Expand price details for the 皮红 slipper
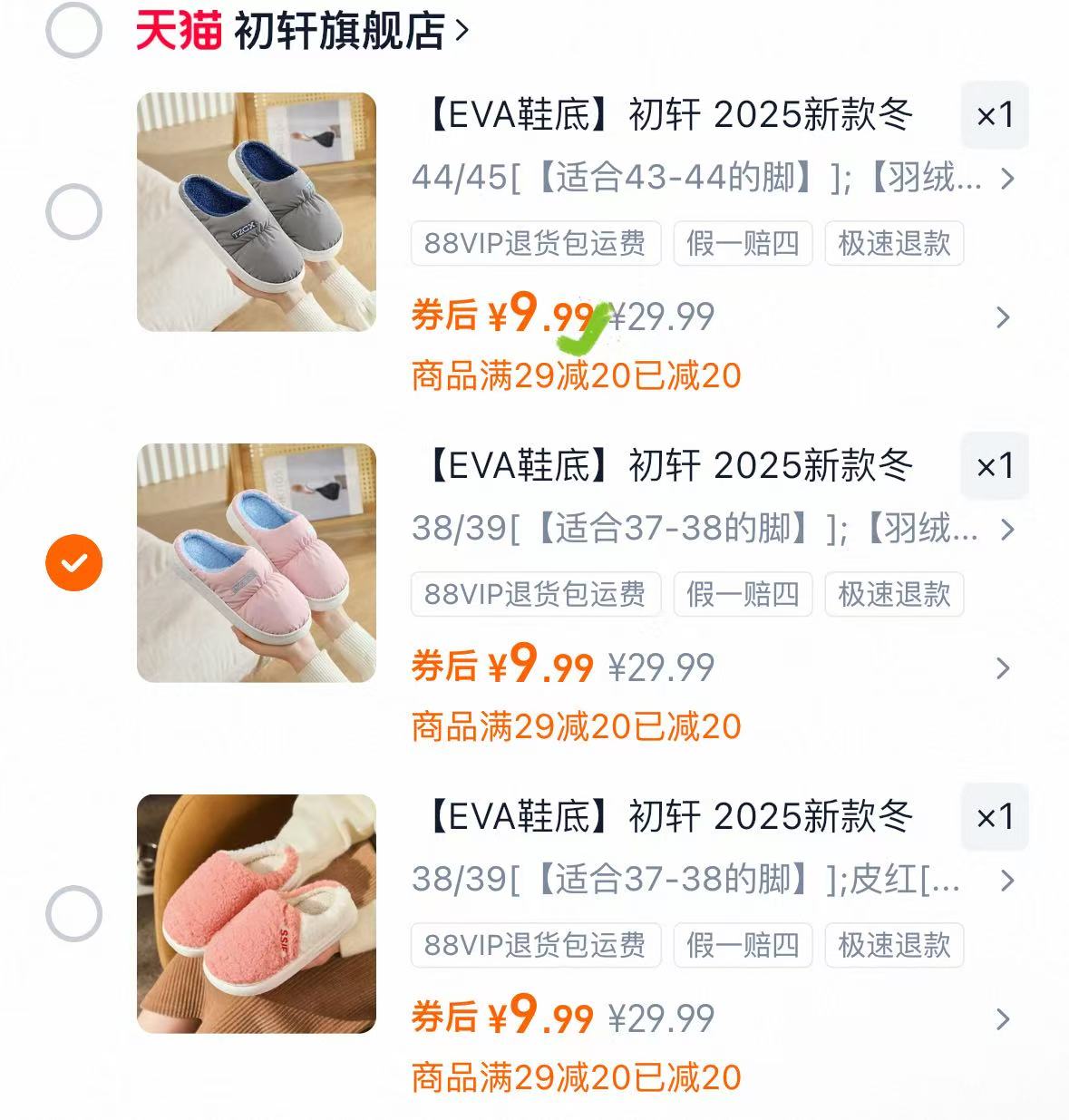Image resolution: width=1069 pixels, height=1120 pixels. (x=1002, y=1019)
